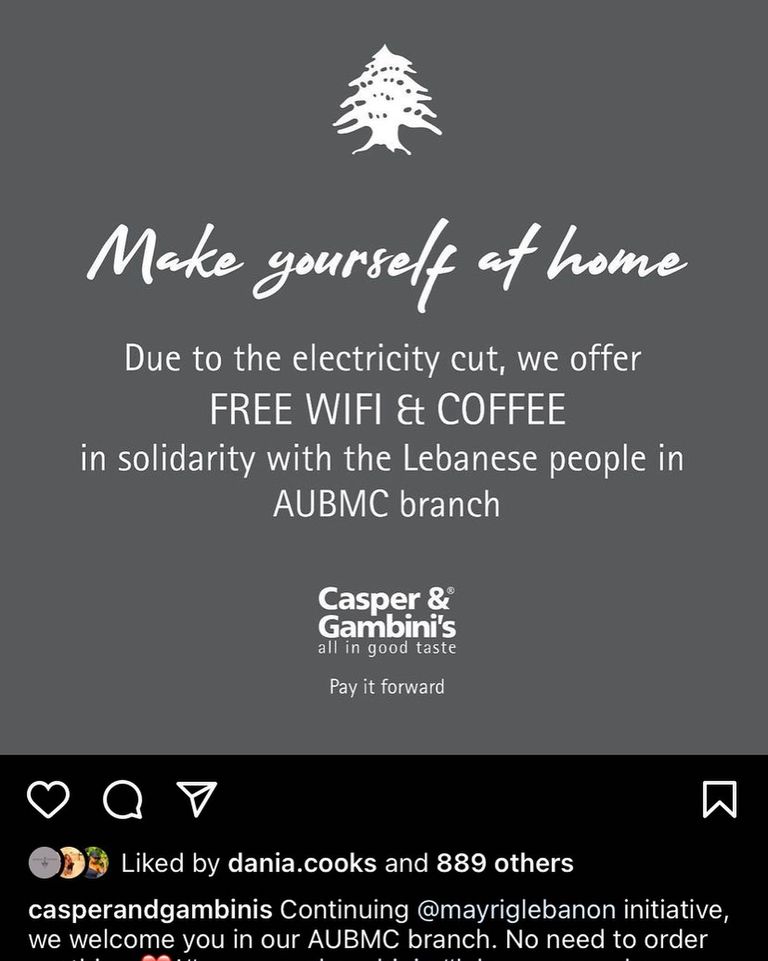Share the post via paper plane icon
The image size is (768, 961).
tap(197, 798)
